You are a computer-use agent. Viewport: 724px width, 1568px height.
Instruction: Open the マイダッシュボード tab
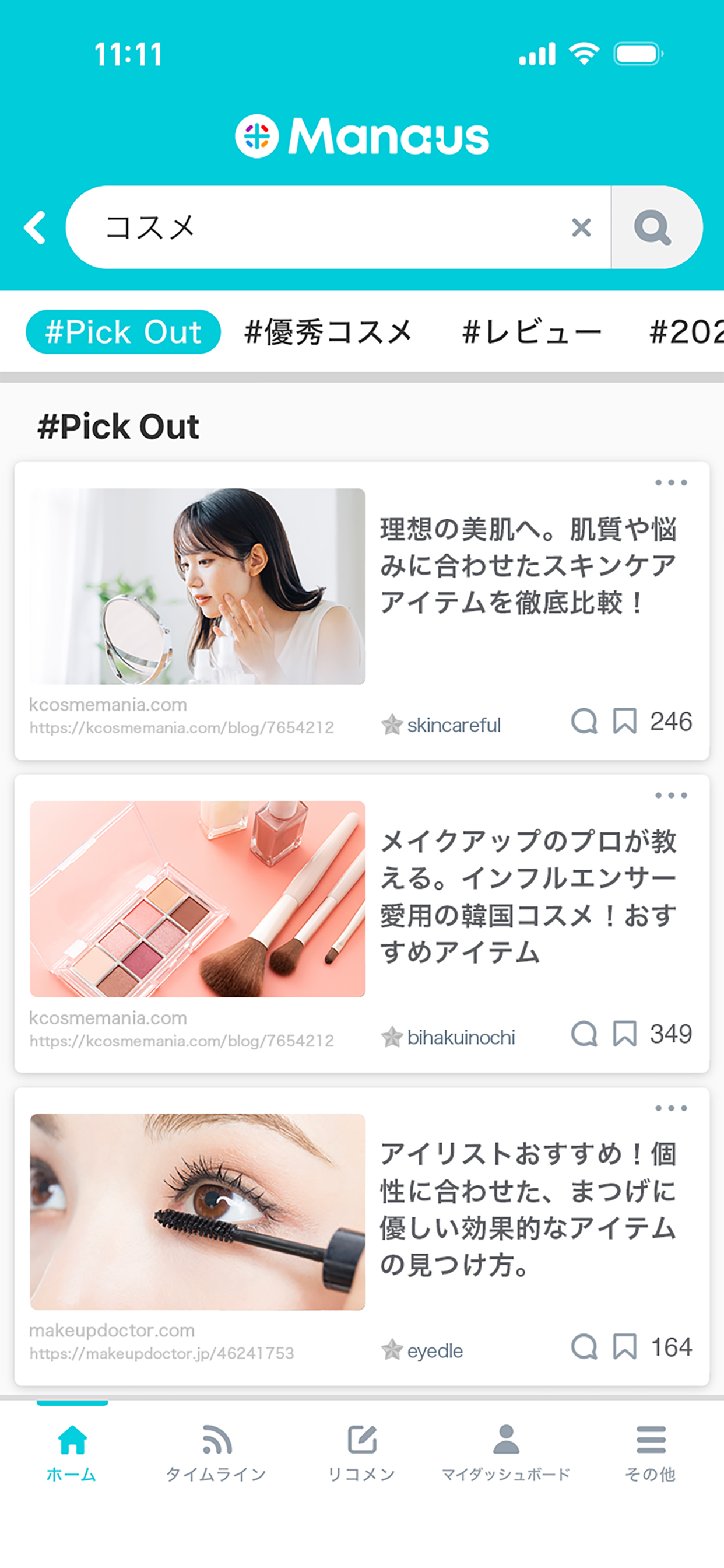[505, 1454]
